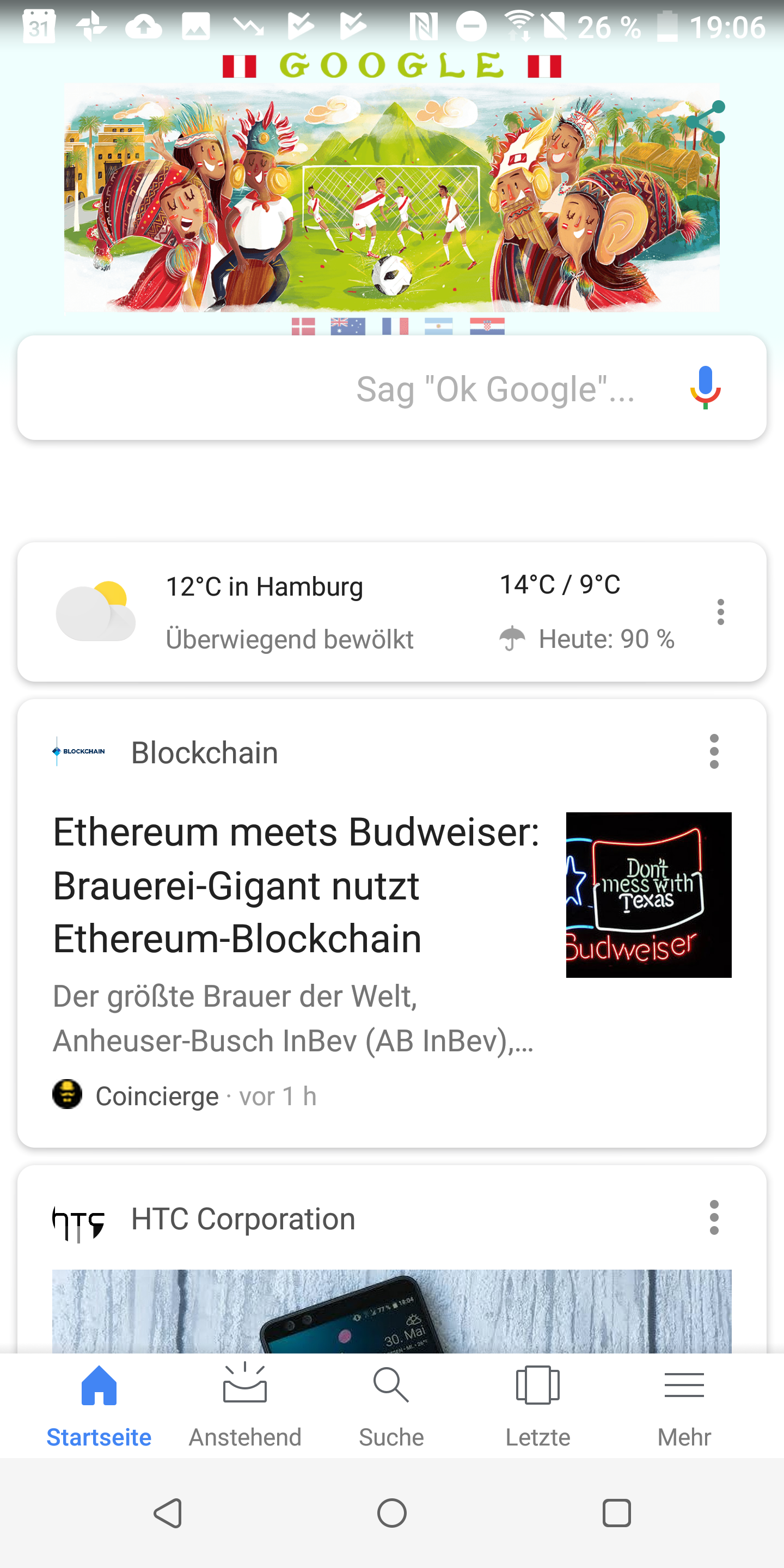Read the Ethereum meets Budweiser article
The height and width of the screenshot is (1568, 784).
pyautogui.click(x=296, y=886)
